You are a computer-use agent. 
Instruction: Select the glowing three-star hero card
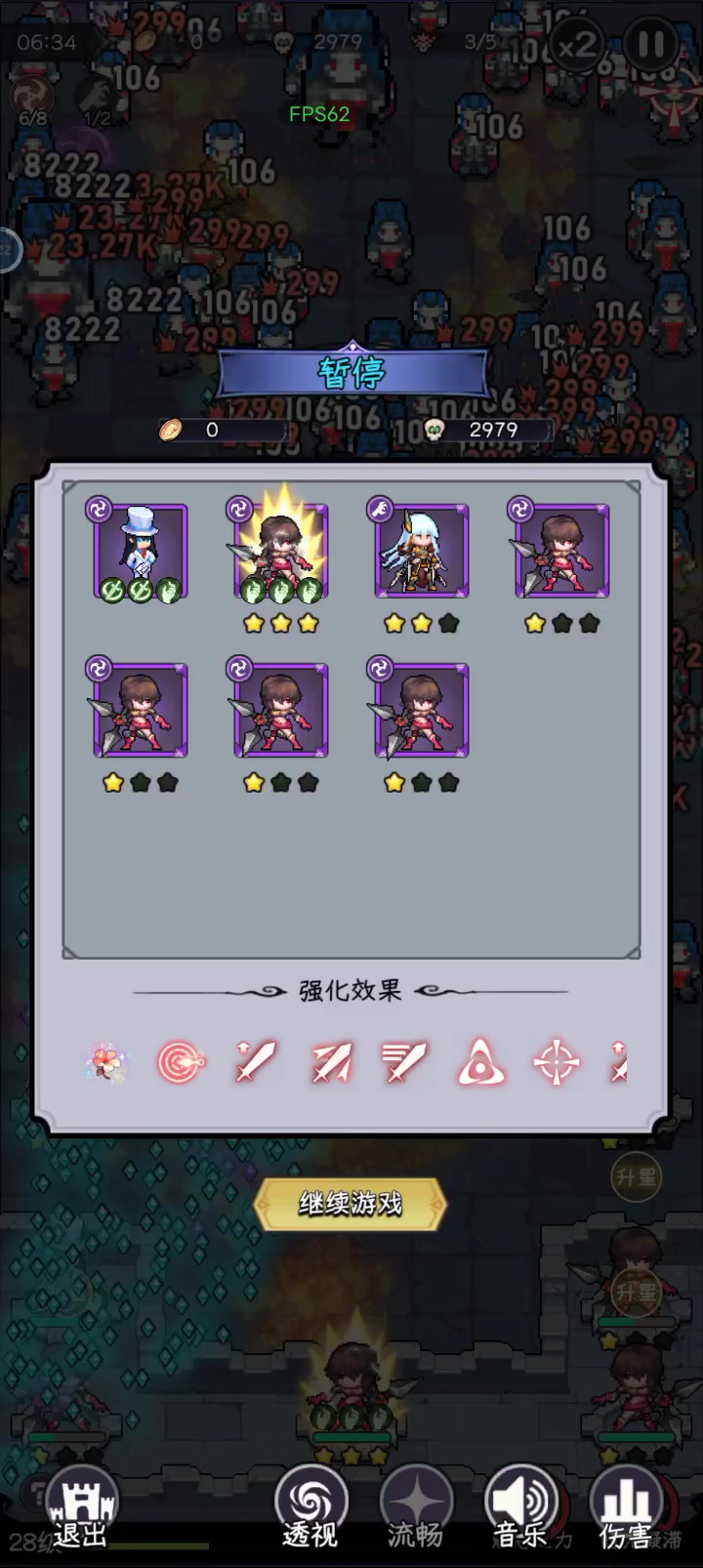point(281,551)
